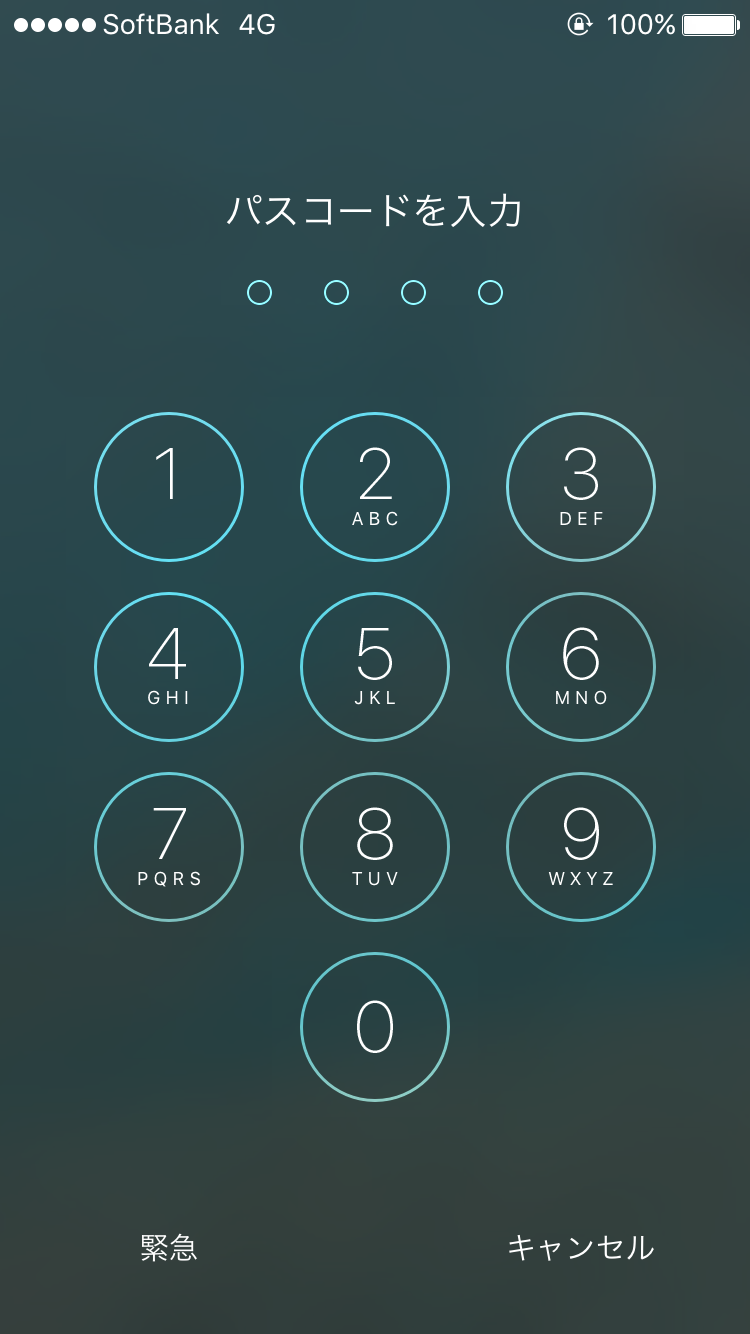
Task: Cancel passcode entry with キャンセル
Action: coord(581,1247)
